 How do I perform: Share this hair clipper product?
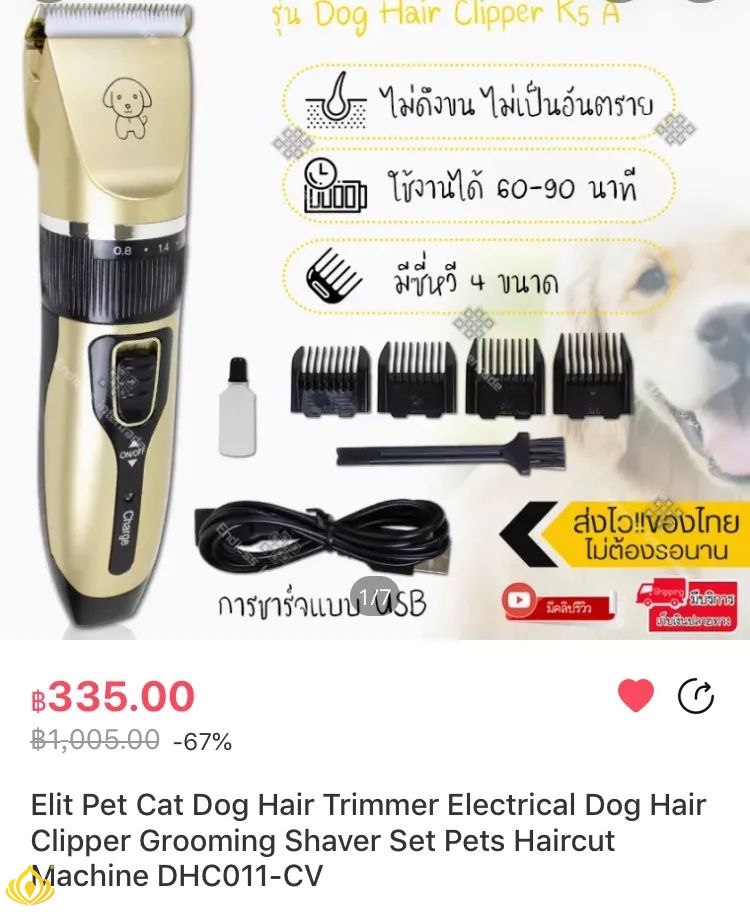point(696,696)
